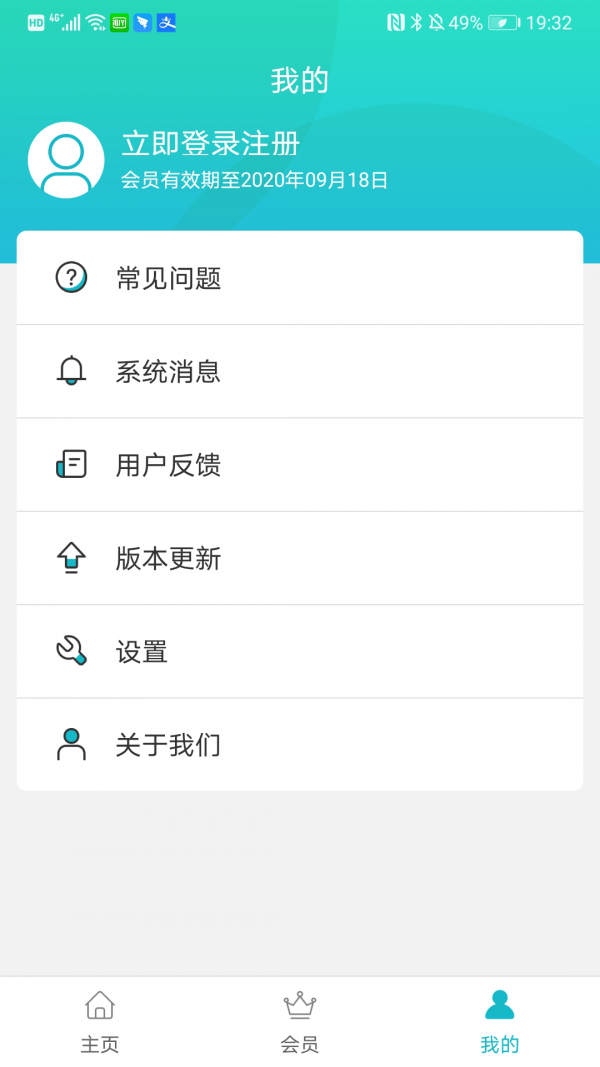Switch to the 会员 tab
Image resolution: width=600 pixels, height=1067 pixels.
300,1021
